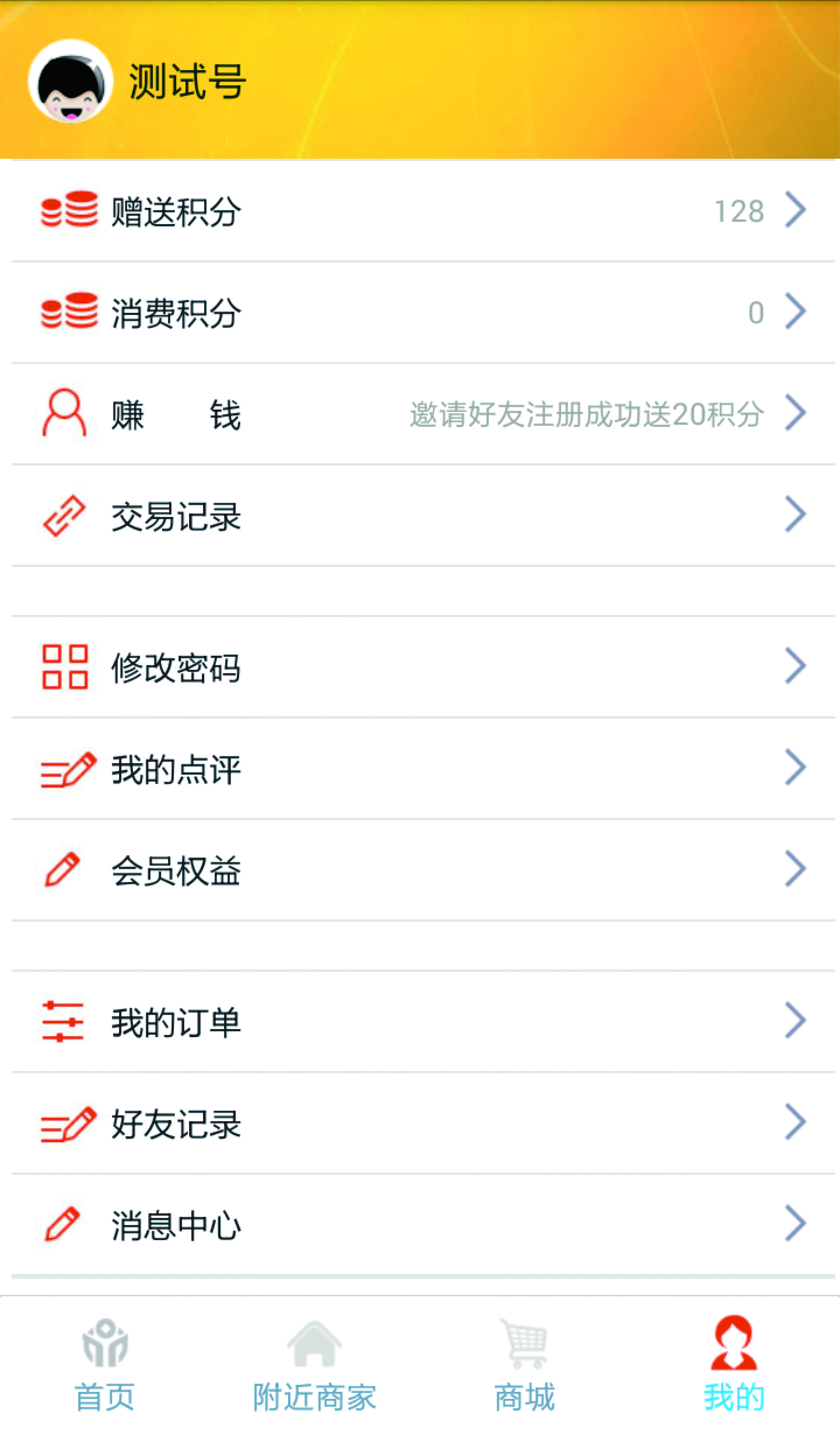Open 我的点评 reviews
This screenshot has height=1435, width=840.
click(419, 768)
